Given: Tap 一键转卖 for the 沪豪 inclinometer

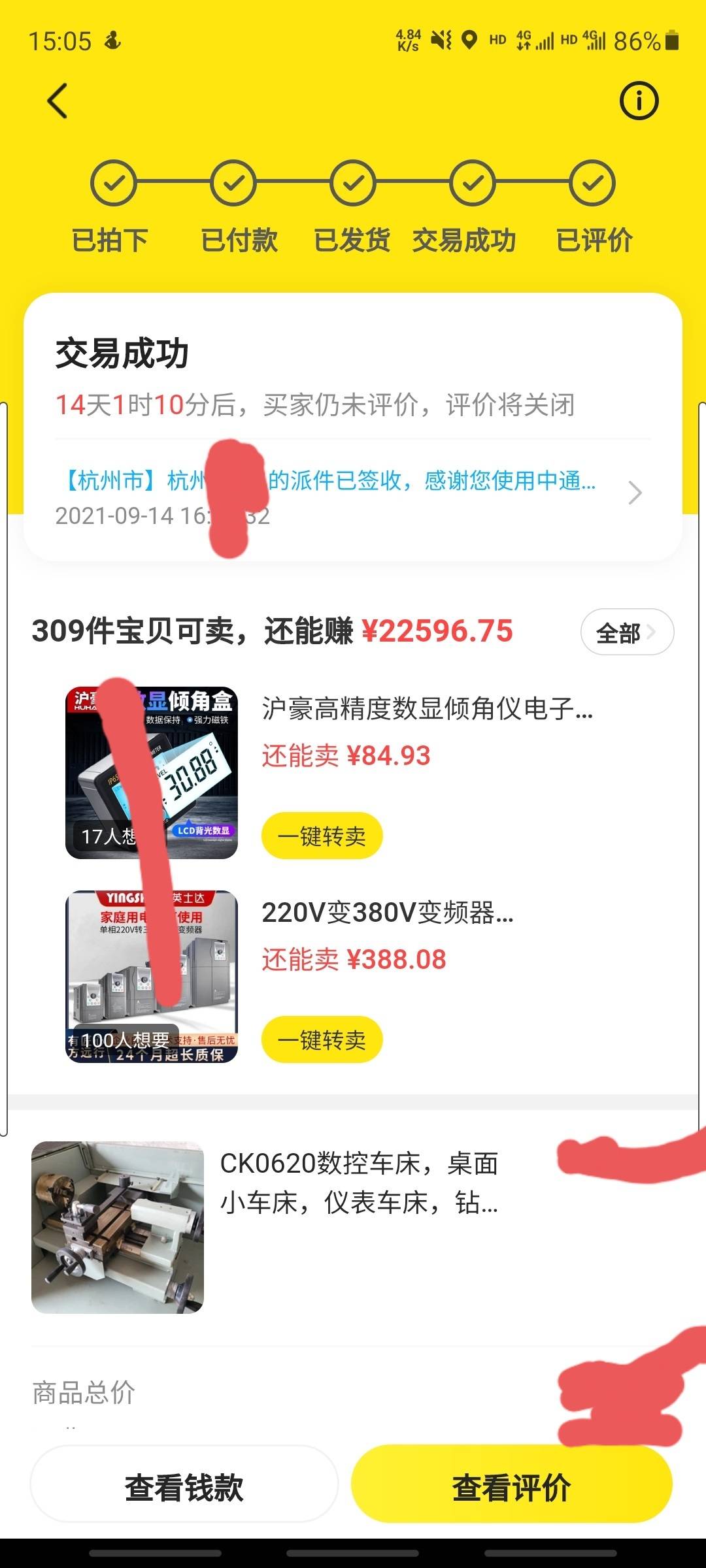Looking at the screenshot, I should pos(322,836).
